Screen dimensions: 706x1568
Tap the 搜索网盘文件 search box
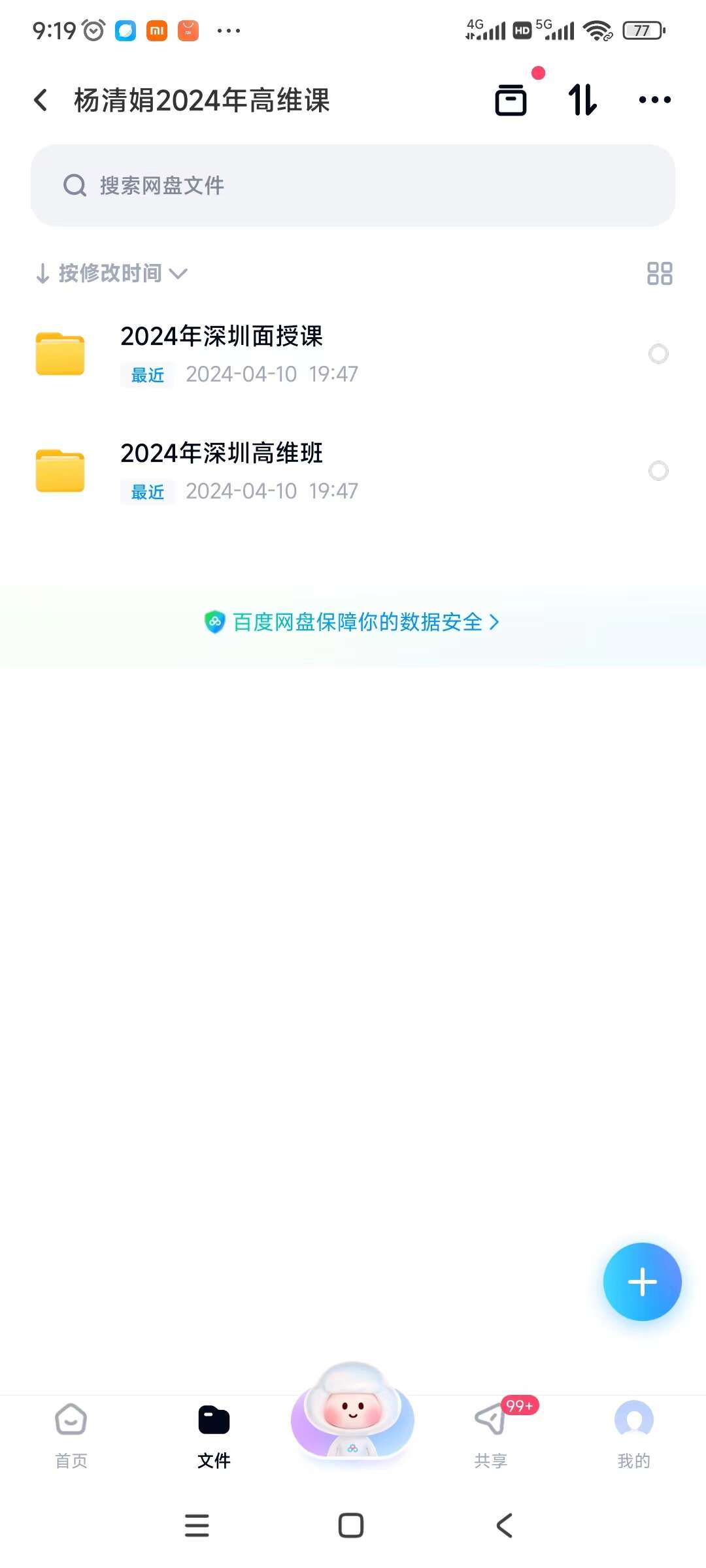click(353, 186)
